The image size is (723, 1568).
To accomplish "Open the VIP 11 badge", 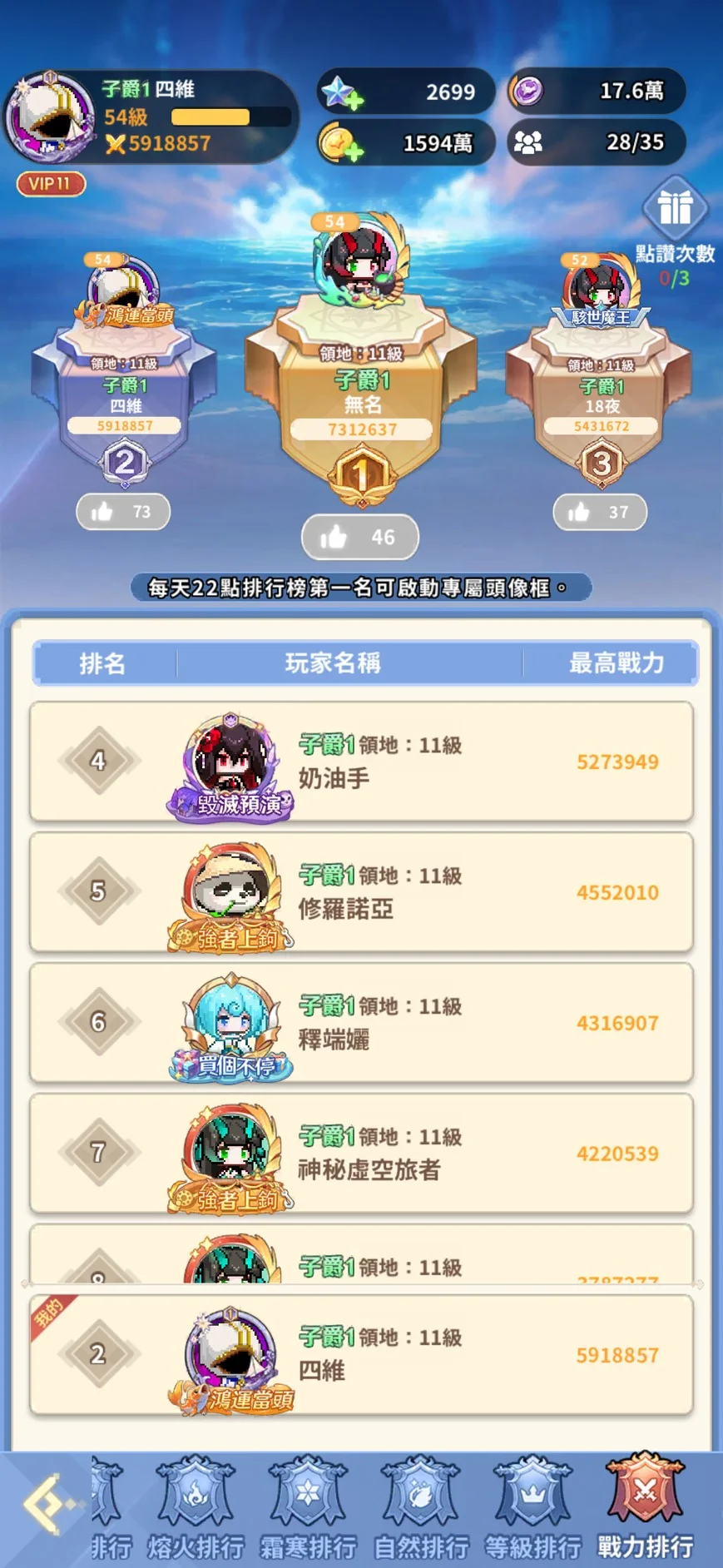I will pos(51,184).
